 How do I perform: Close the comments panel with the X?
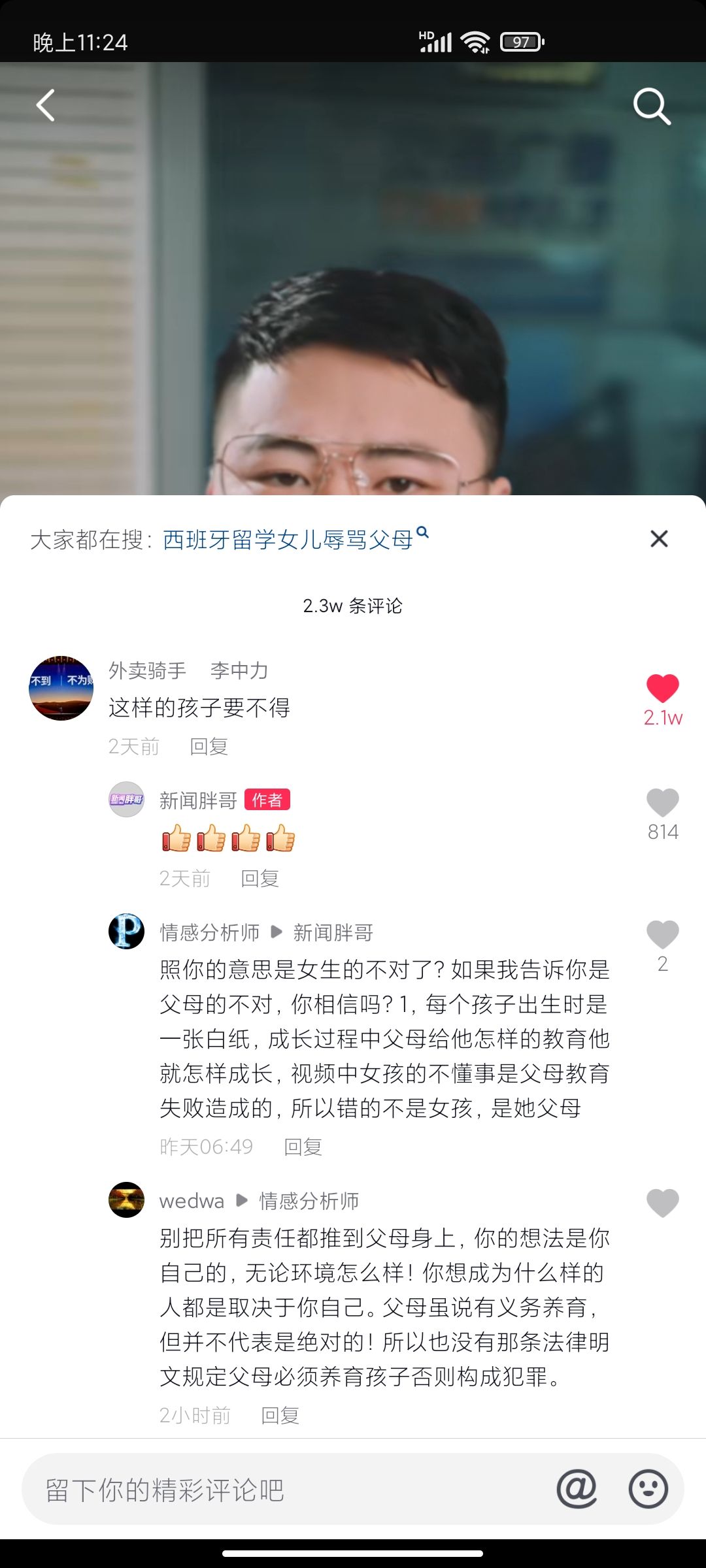[x=658, y=539]
